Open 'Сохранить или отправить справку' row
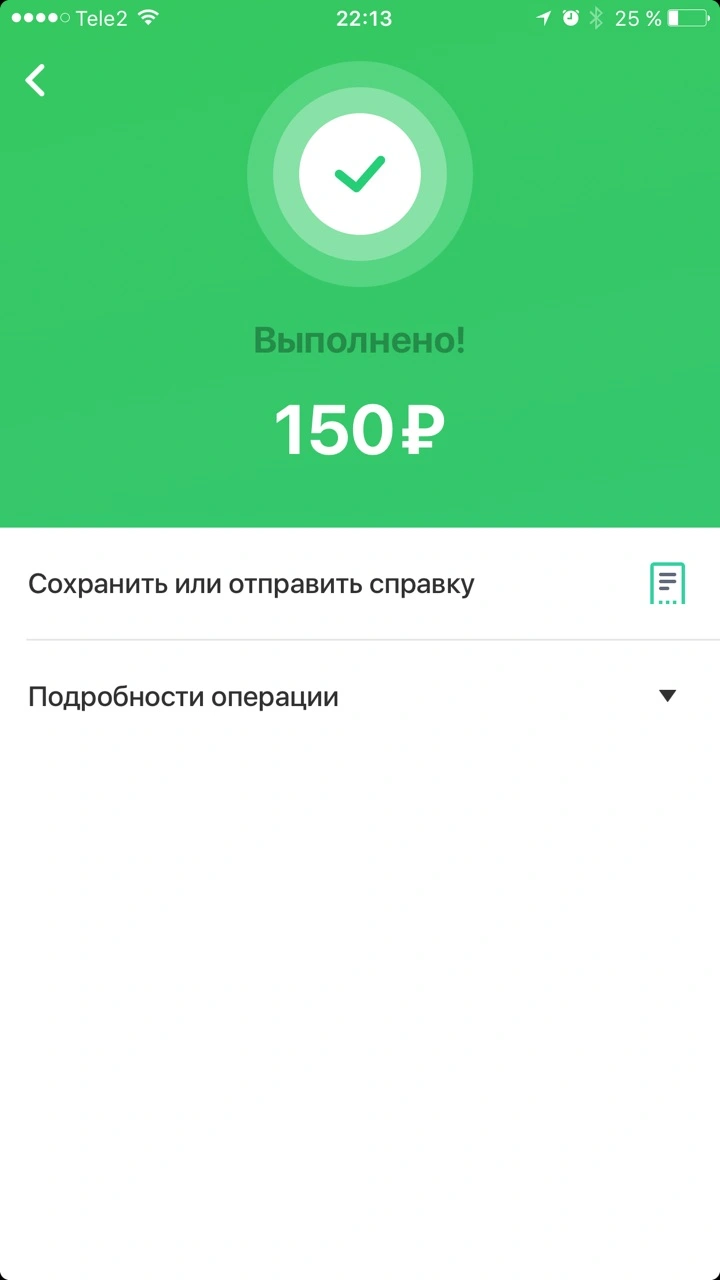 tap(360, 584)
